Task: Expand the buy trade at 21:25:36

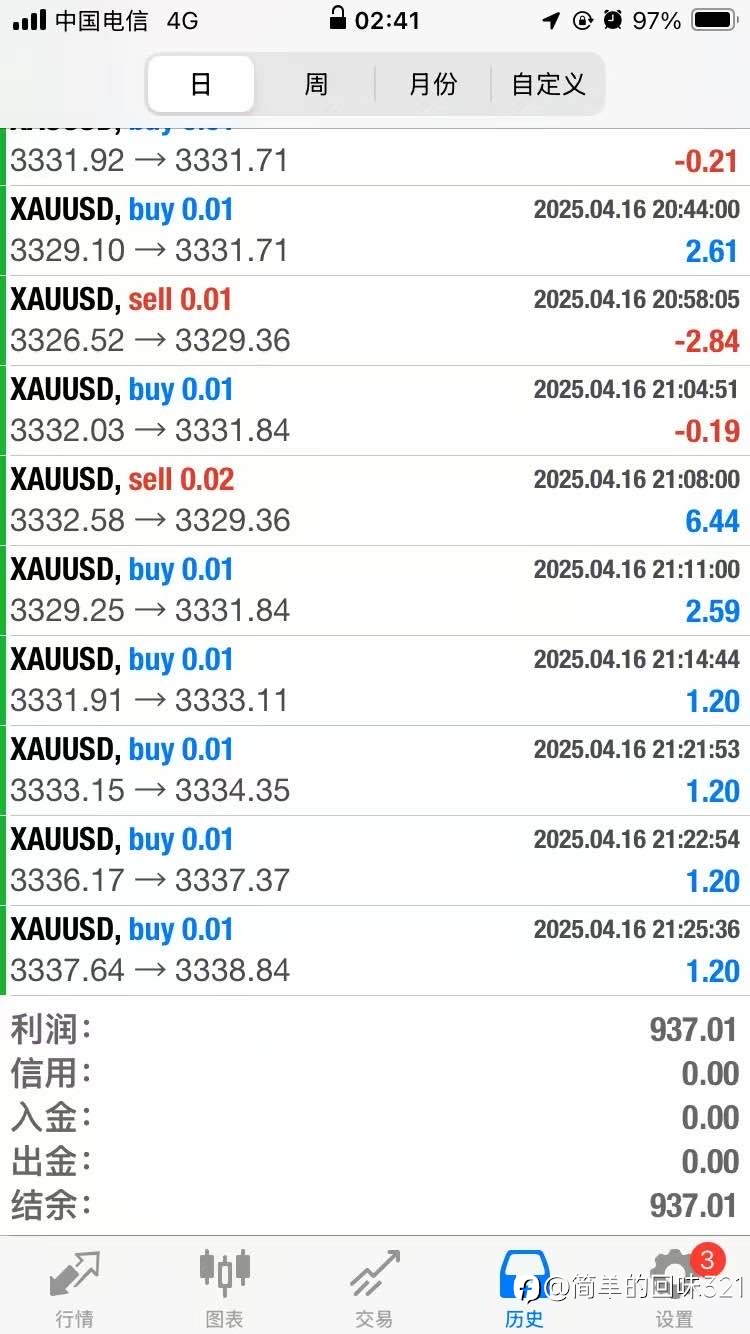Action: point(375,950)
